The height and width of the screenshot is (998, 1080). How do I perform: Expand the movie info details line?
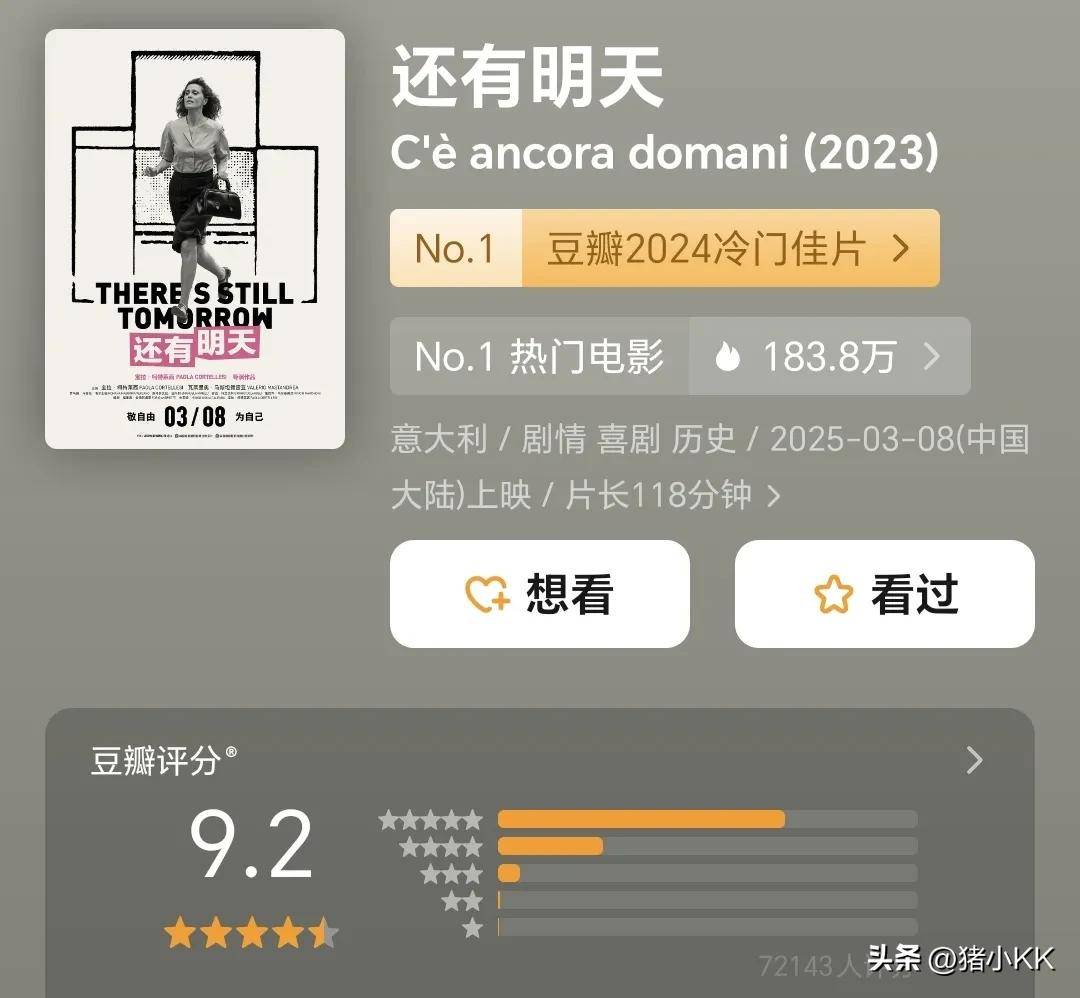[x=772, y=495]
